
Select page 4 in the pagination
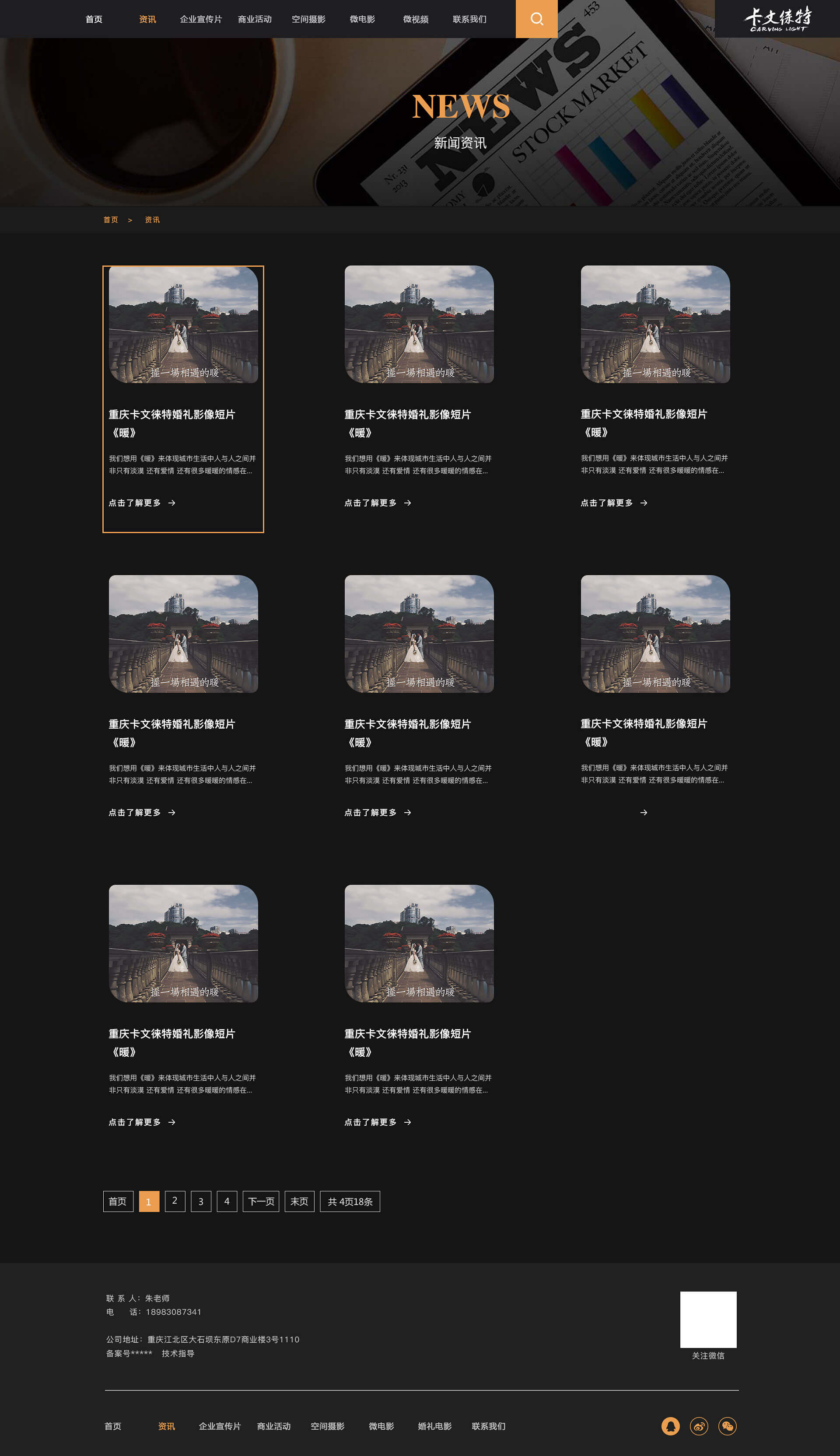[x=227, y=1201]
